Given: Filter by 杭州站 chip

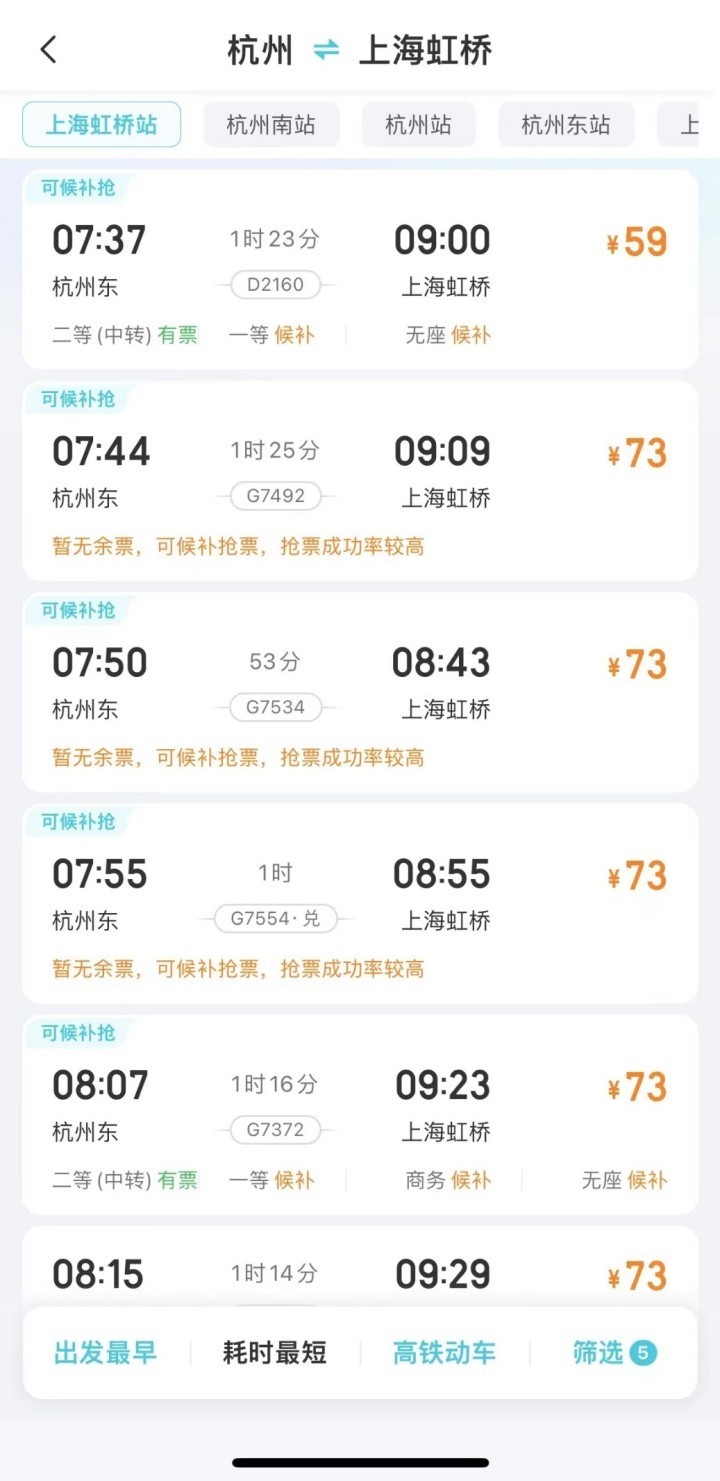Looking at the screenshot, I should tap(418, 125).
